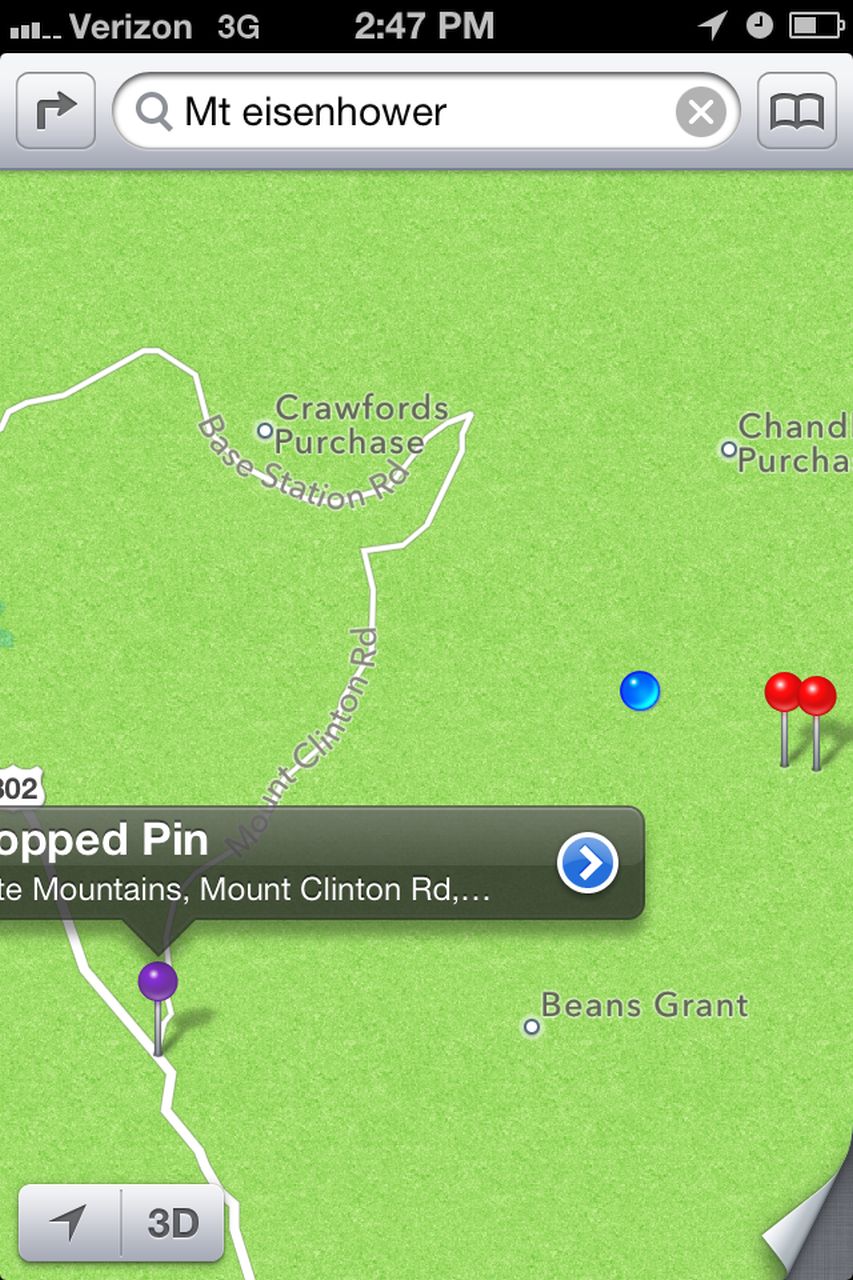Clear the search text
The image size is (853, 1280).
point(700,112)
